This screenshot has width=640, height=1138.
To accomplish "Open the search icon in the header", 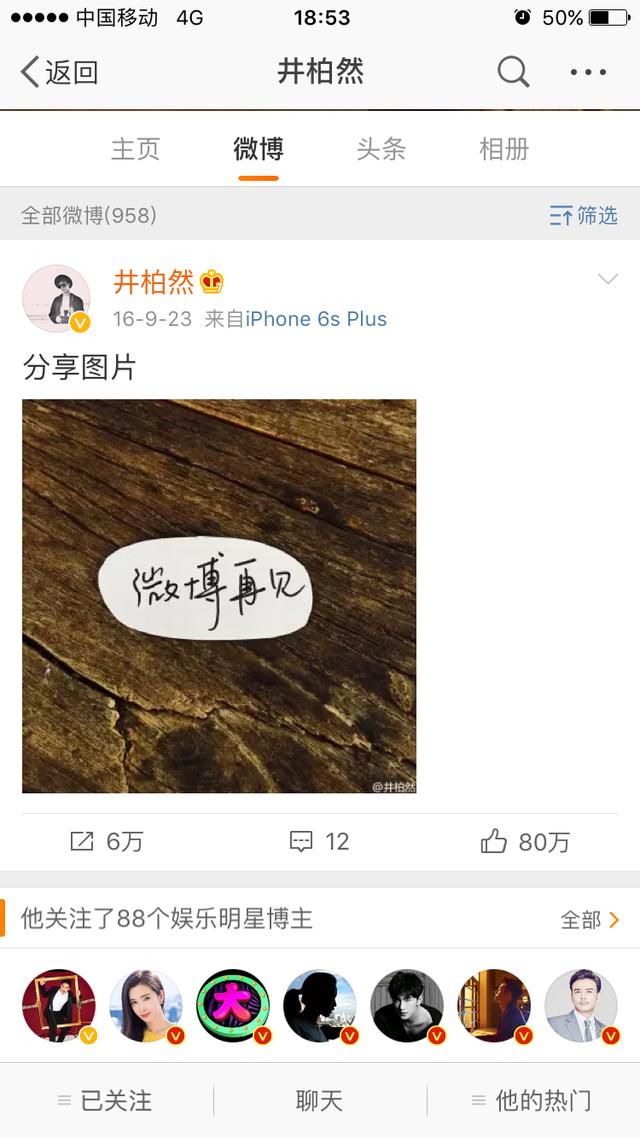I will (x=513, y=72).
